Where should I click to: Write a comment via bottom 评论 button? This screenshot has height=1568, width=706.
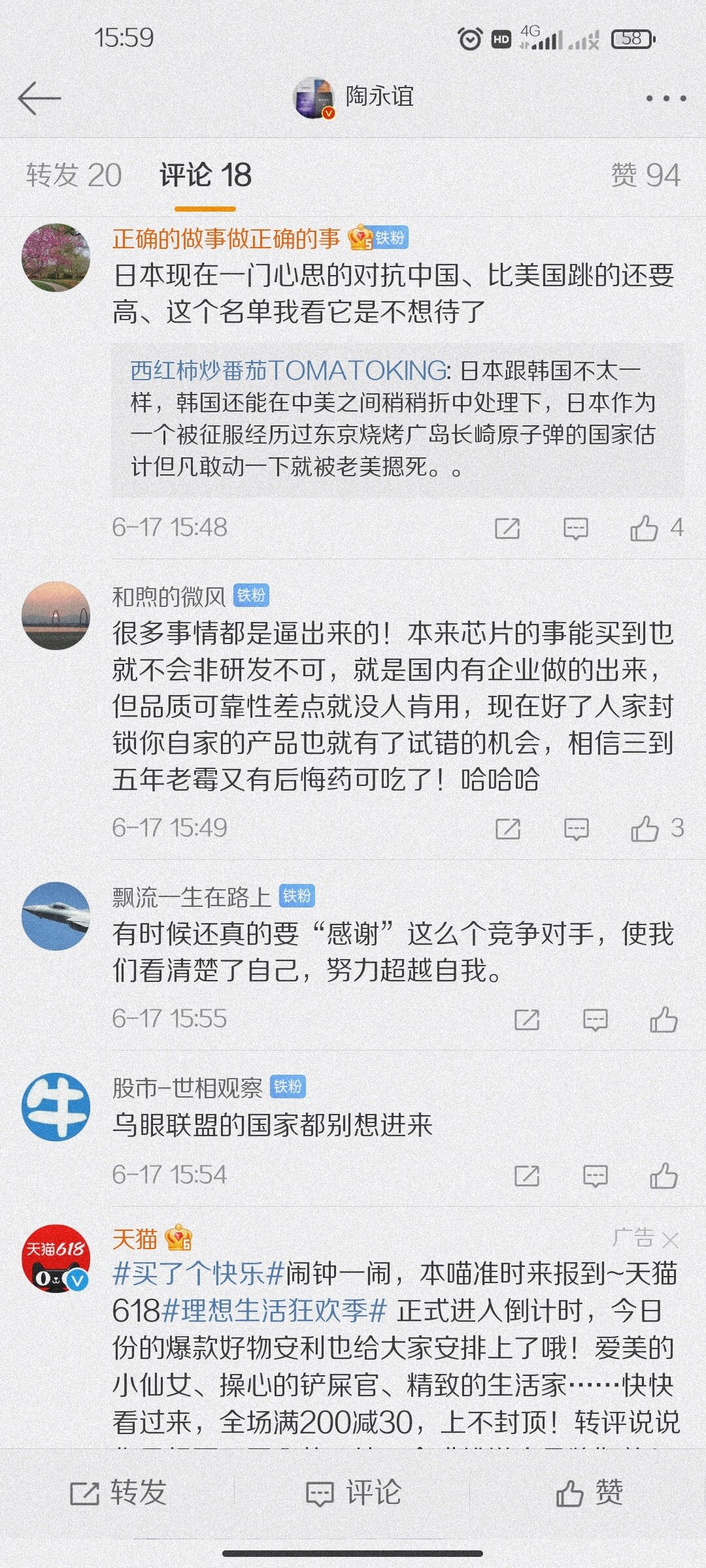pyautogui.click(x=354, y=1493)
